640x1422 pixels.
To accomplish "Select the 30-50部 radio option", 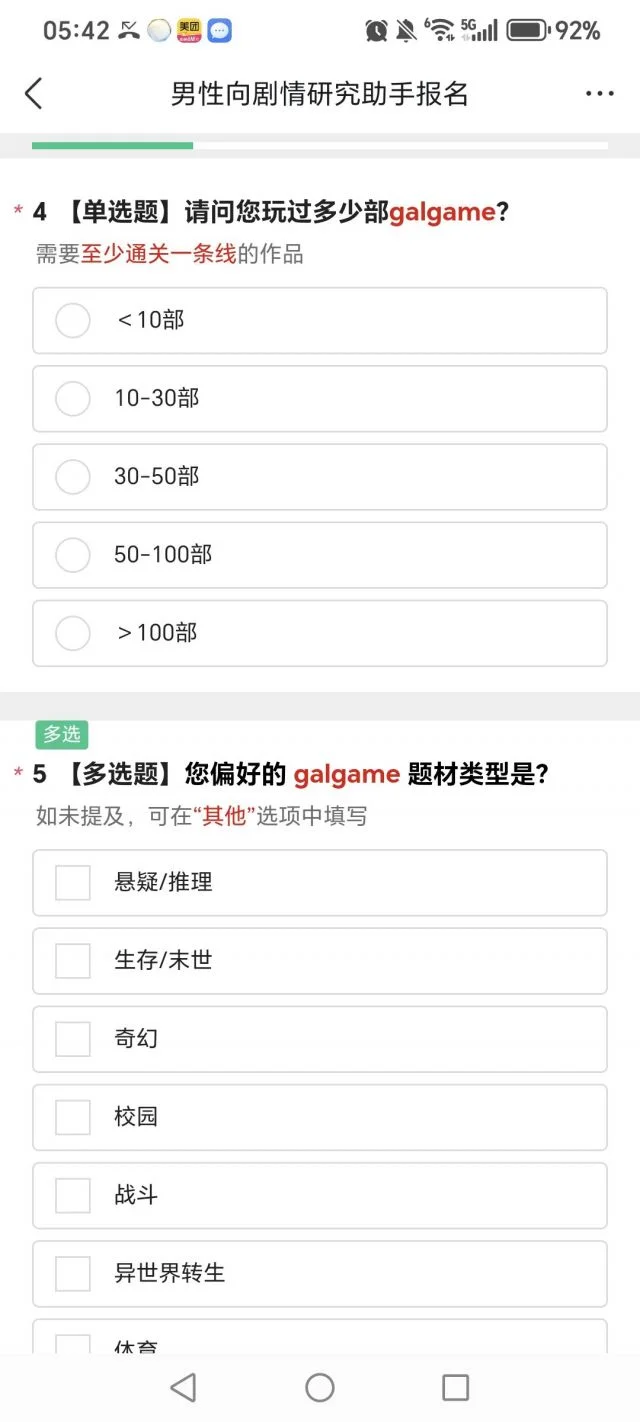I will coord(320,477).
